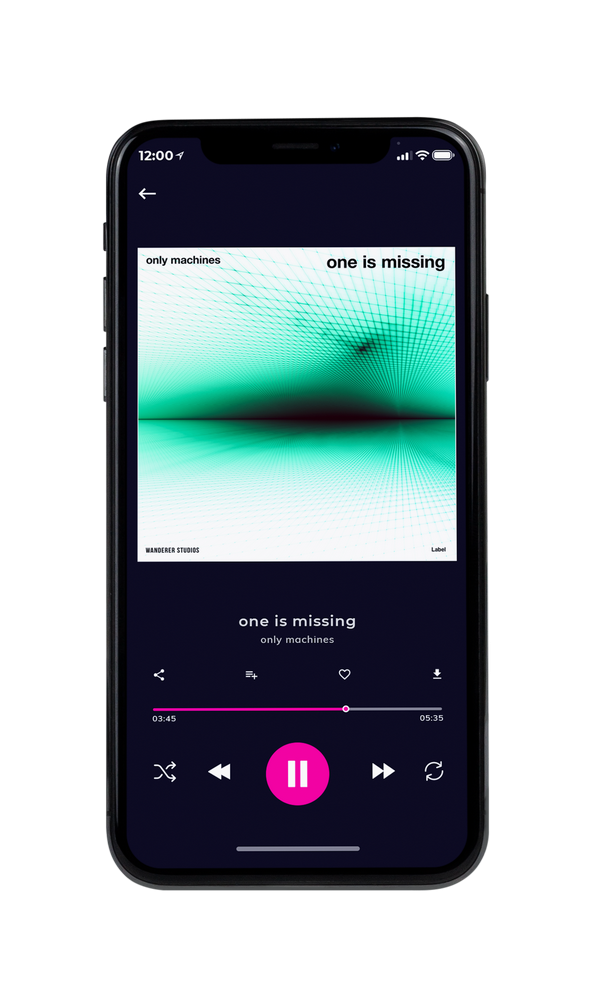Tap the pink progress bar to seek
Image resolution: width=600 pixels, height=1000 pixels.
click(x=297, y=709)
